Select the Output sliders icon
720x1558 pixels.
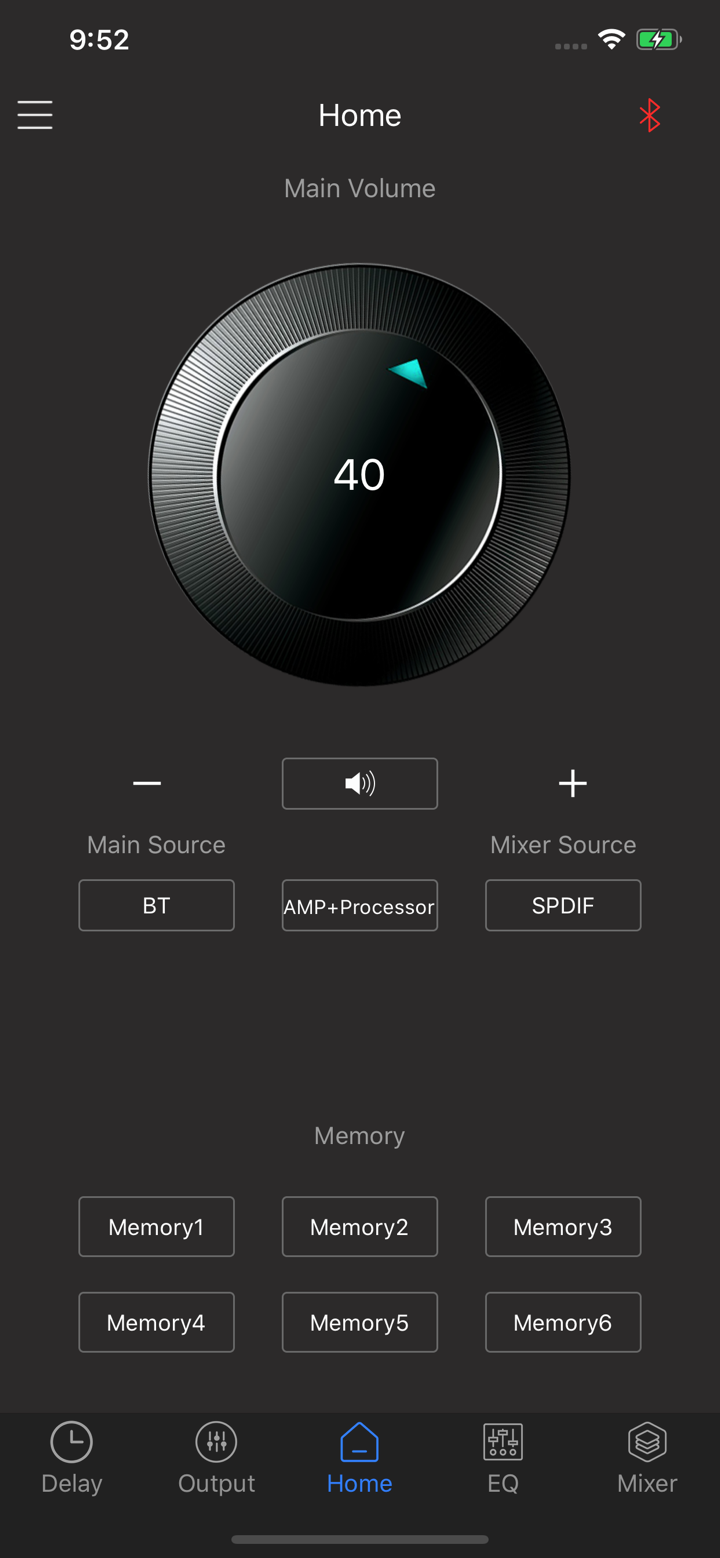click(x=215, y=1442)
